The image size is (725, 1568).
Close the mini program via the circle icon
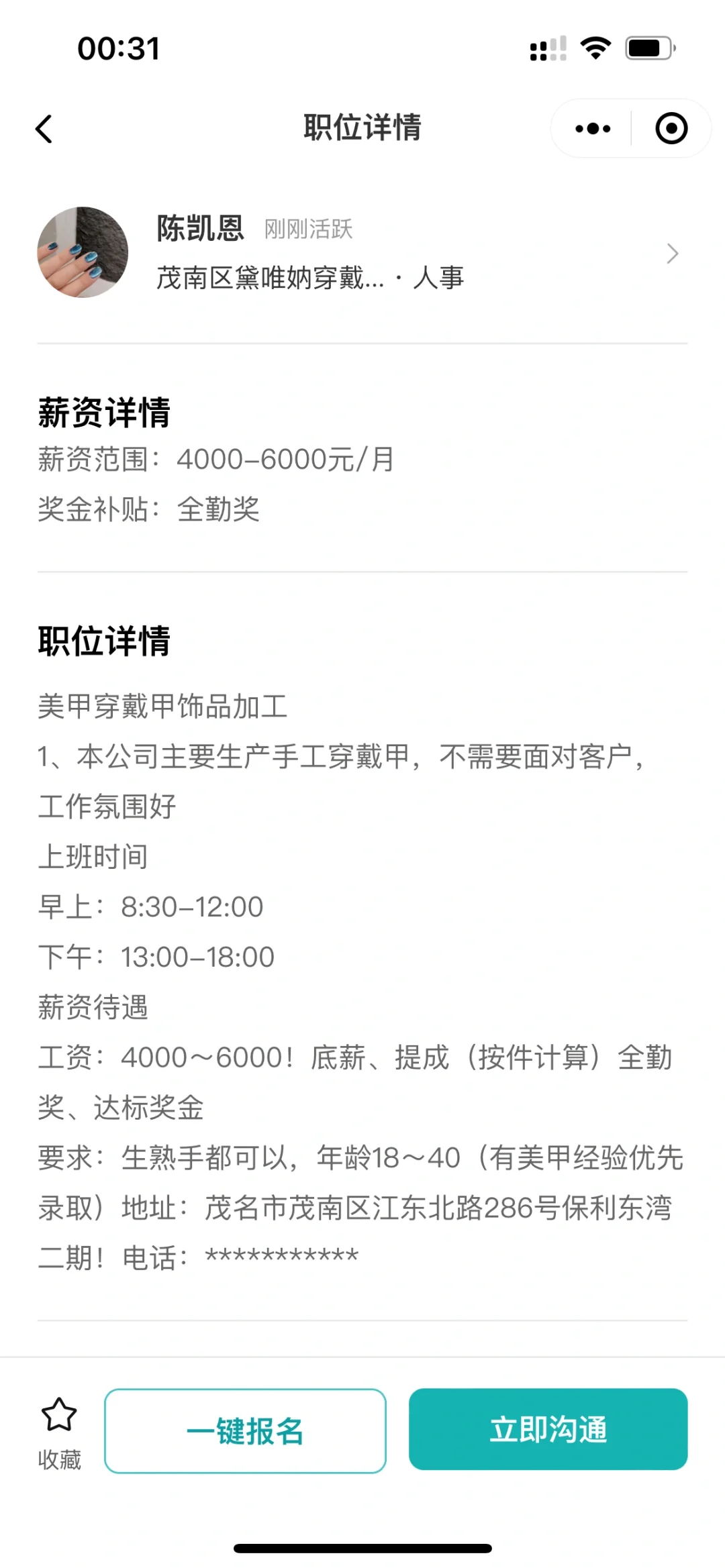point(671,128)
